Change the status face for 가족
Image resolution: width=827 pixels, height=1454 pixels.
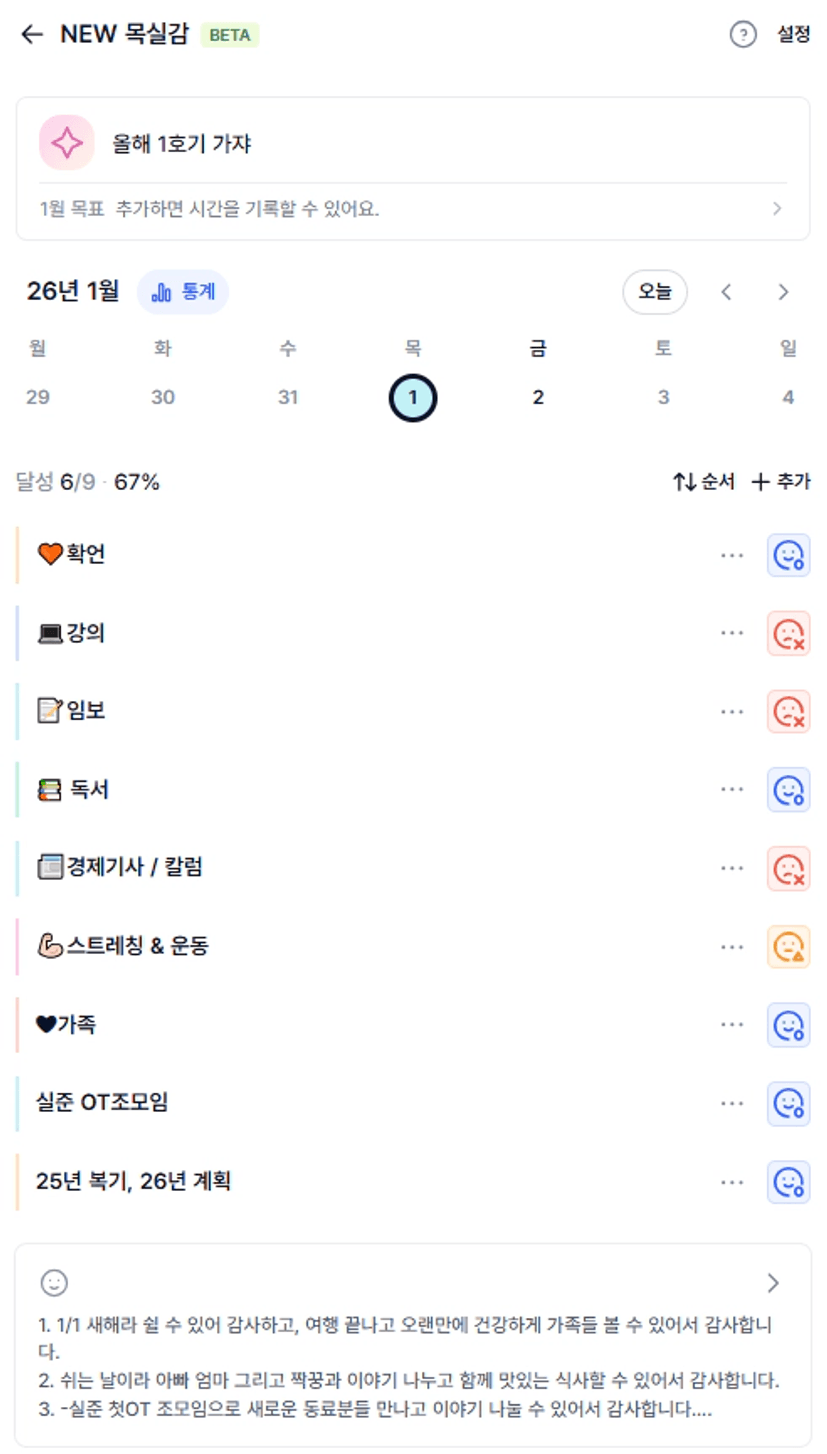(x=789, y=1025)
